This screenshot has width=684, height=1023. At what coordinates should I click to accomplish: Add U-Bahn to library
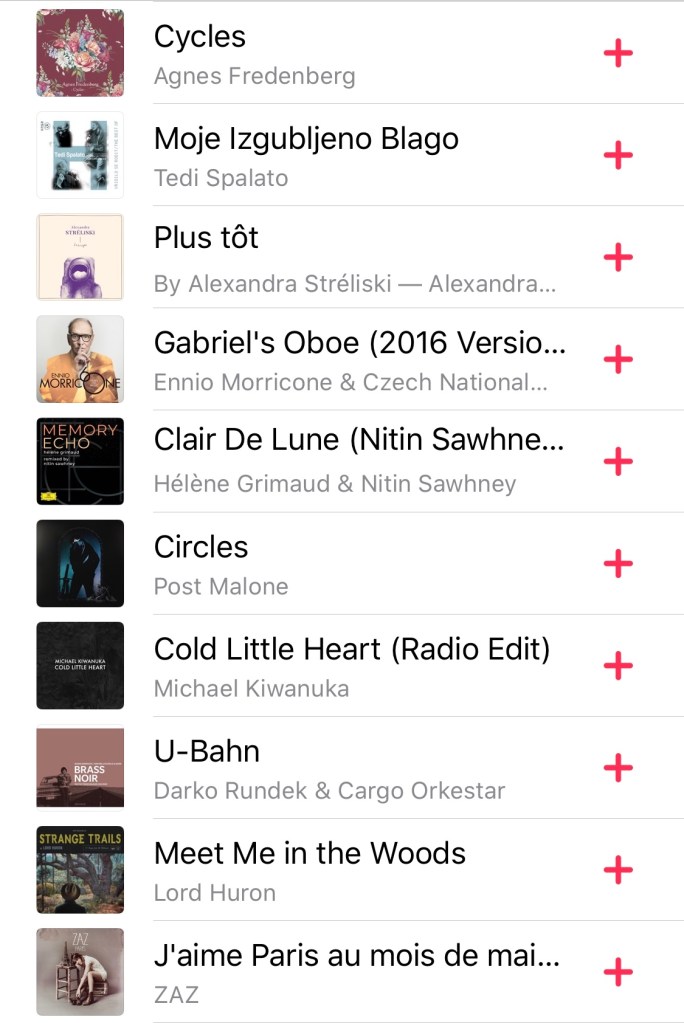(618, 767)
